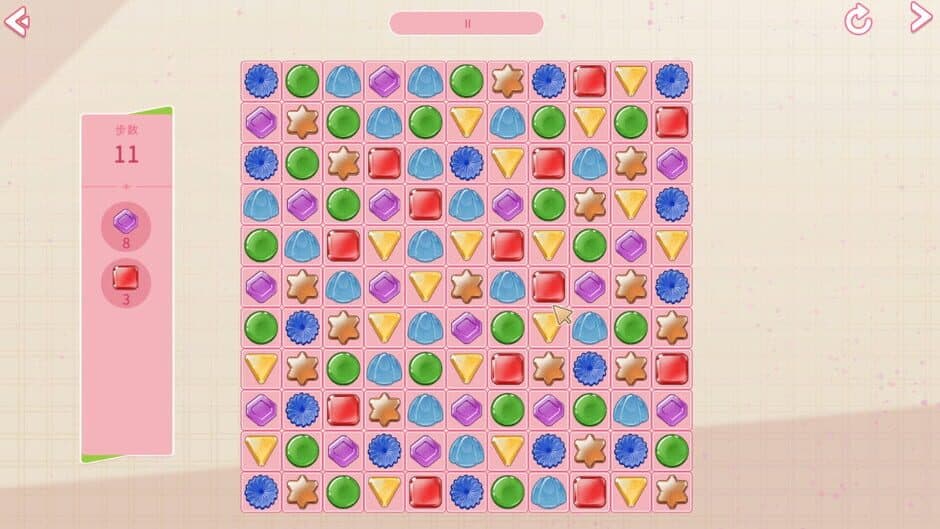Go back using the top-left arrow
Image resolution: width=940 pixels, height=529 pixels.
click(17, 20)
